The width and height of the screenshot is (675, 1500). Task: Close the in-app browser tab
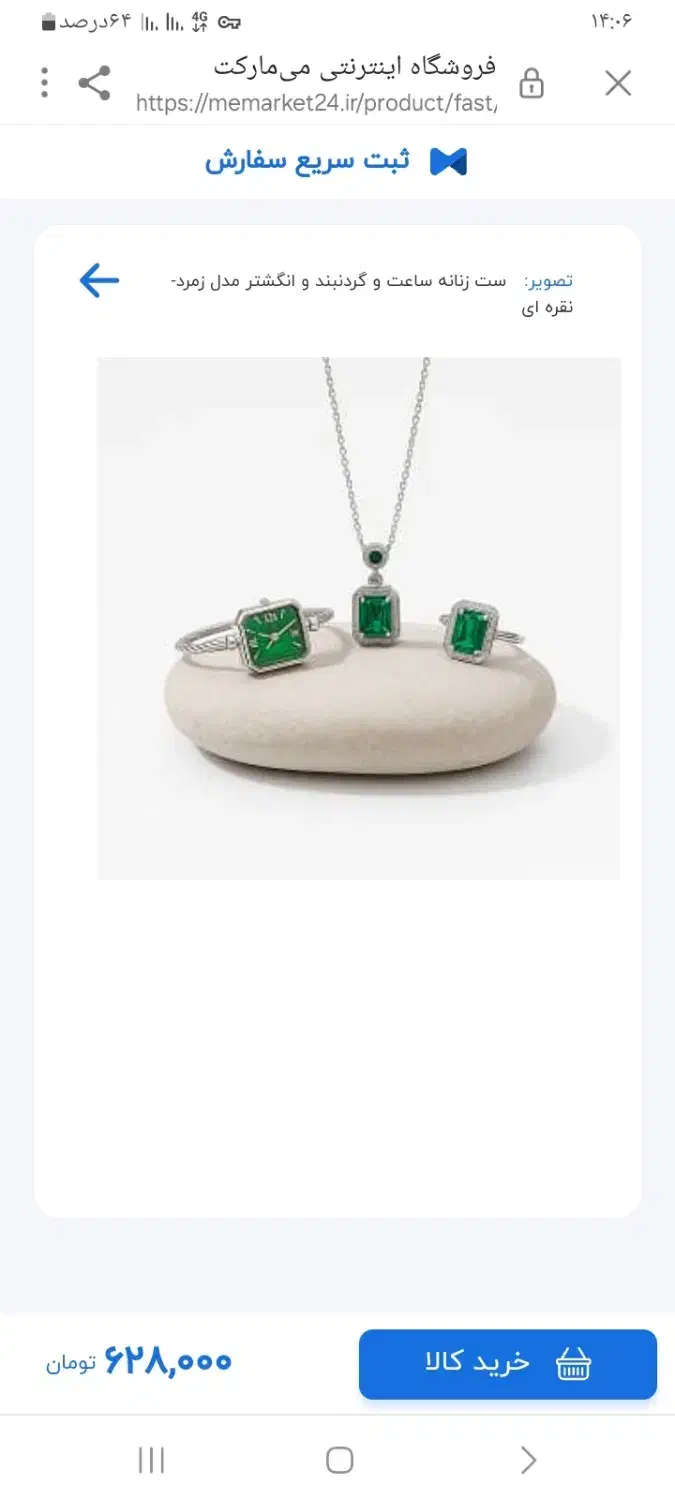618,83
